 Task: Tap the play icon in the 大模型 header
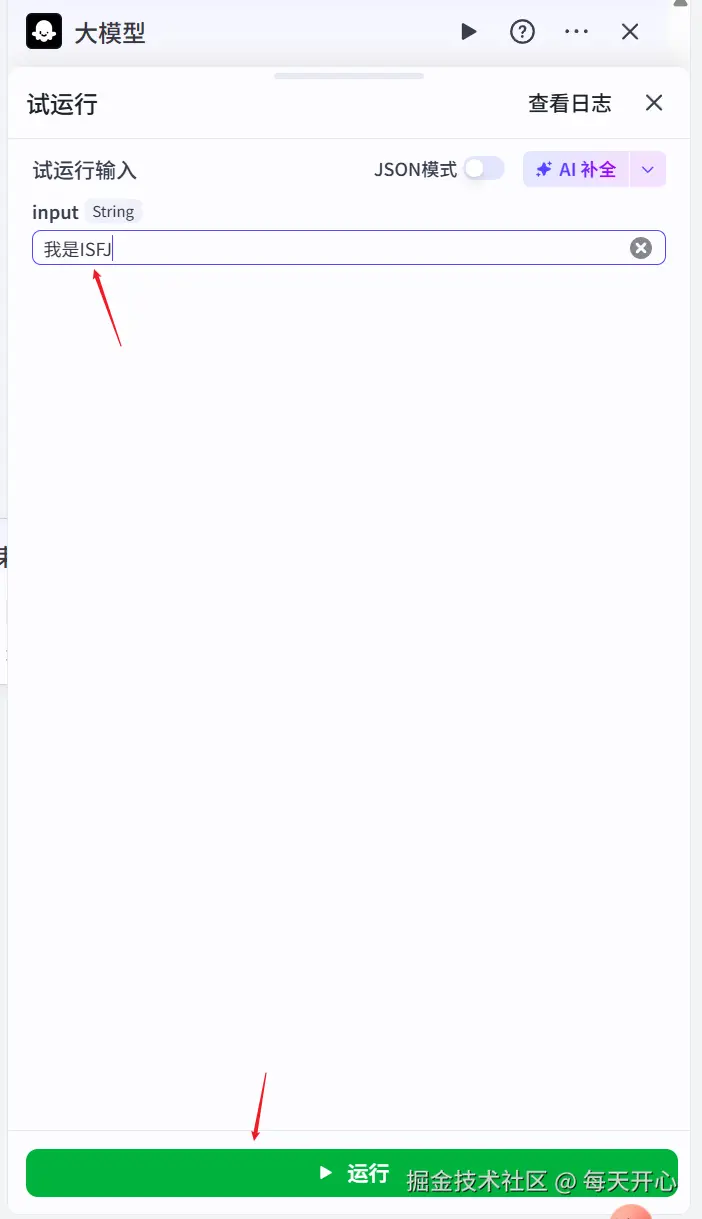(x=468, y=32)
